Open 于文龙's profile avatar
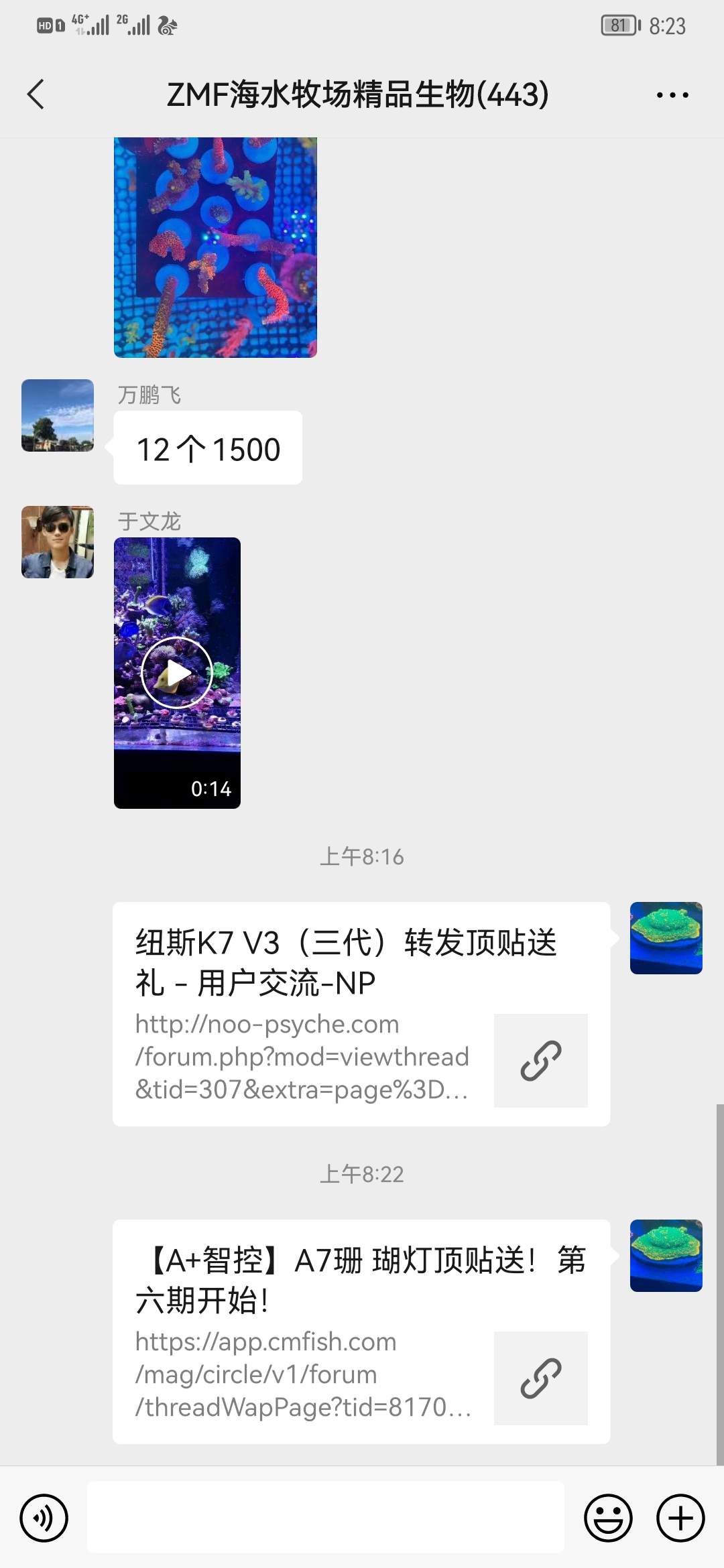The image size is (724, 1568). pyautogui.click(x=58, y=542)
